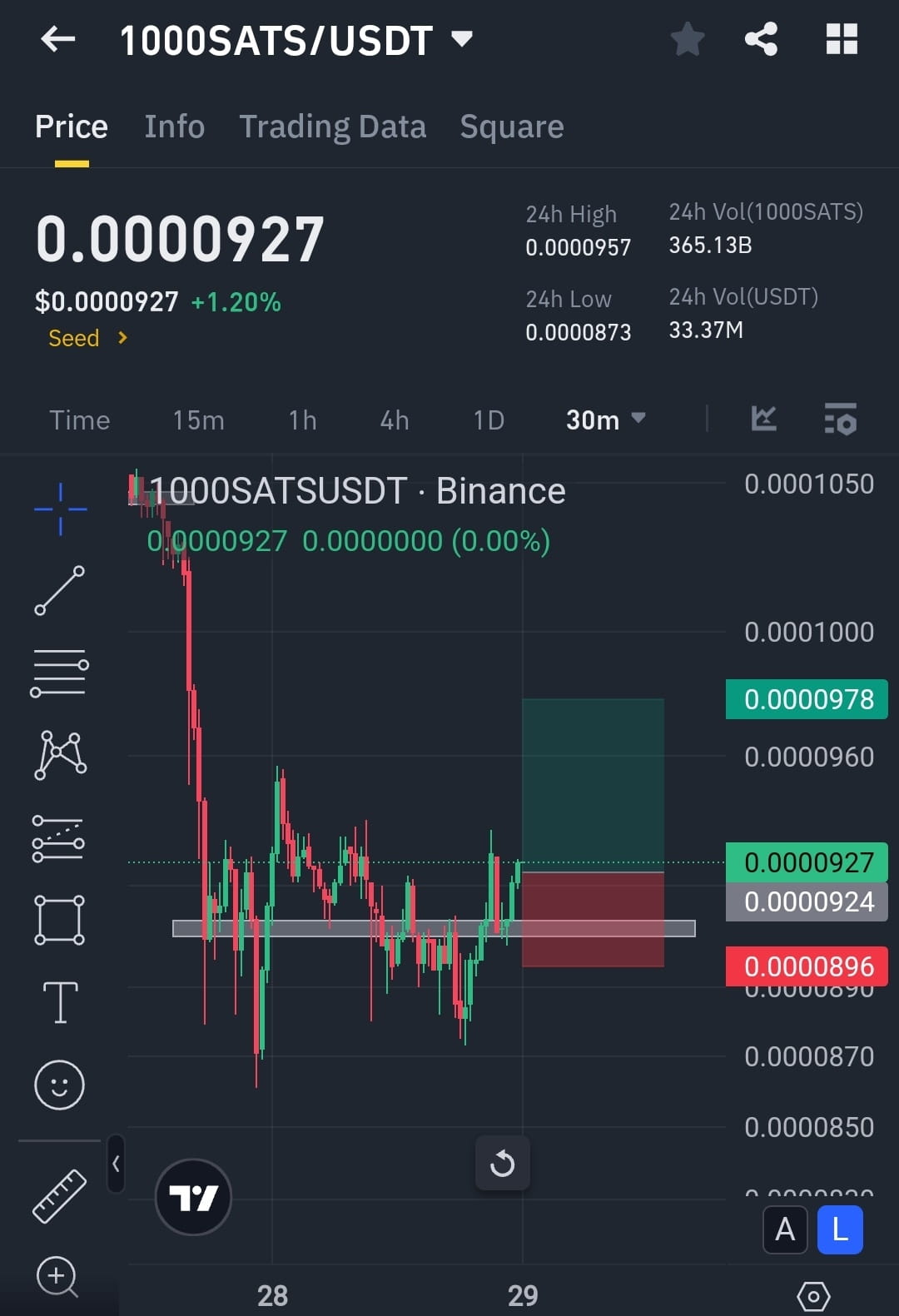The width and height of the screenshot is (899, 1316).
Task: Choose the text annotation tool
Action: (59, 1003)
